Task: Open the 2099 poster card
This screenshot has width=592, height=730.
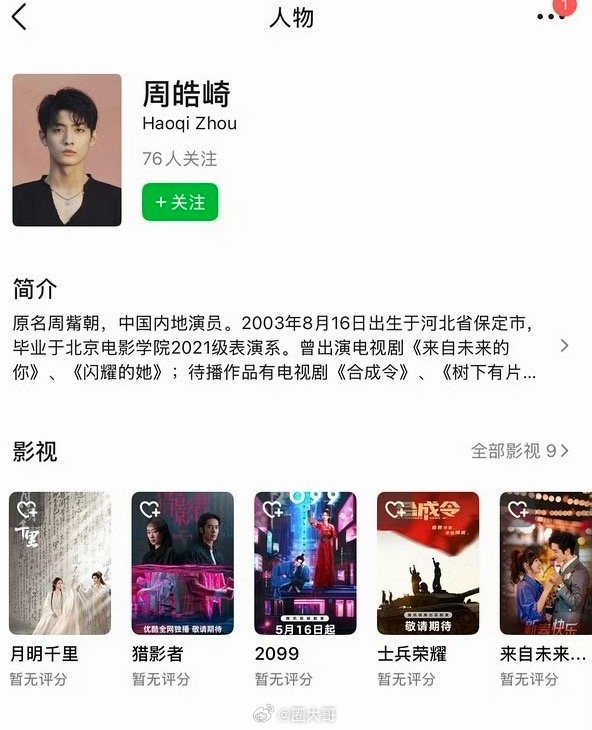Action: click(x=305, y=563)
